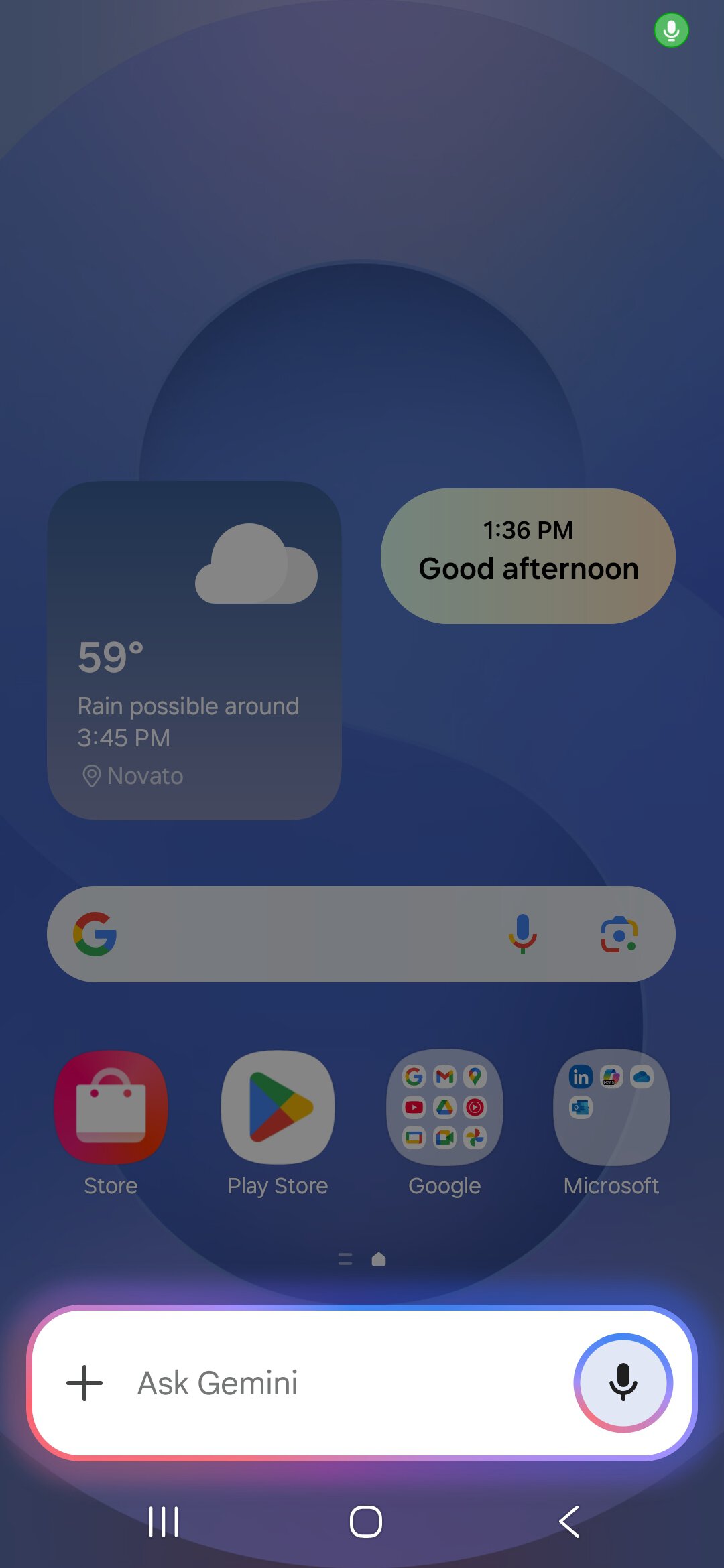Open the recent apps view
This screenshot has width=724, height=1568.
(164, 1521)
